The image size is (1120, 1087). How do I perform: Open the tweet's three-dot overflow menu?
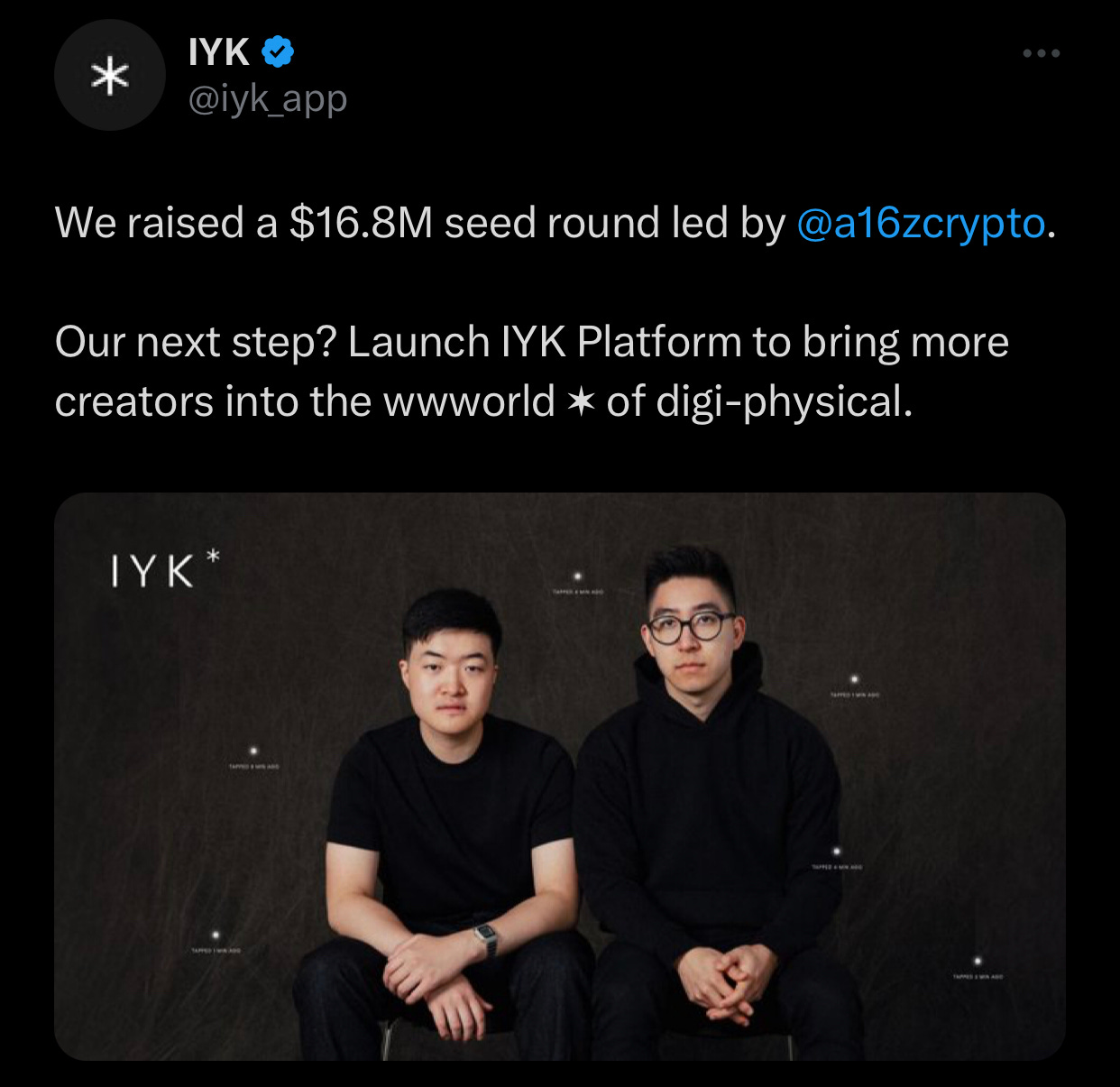pos(1041,54)
